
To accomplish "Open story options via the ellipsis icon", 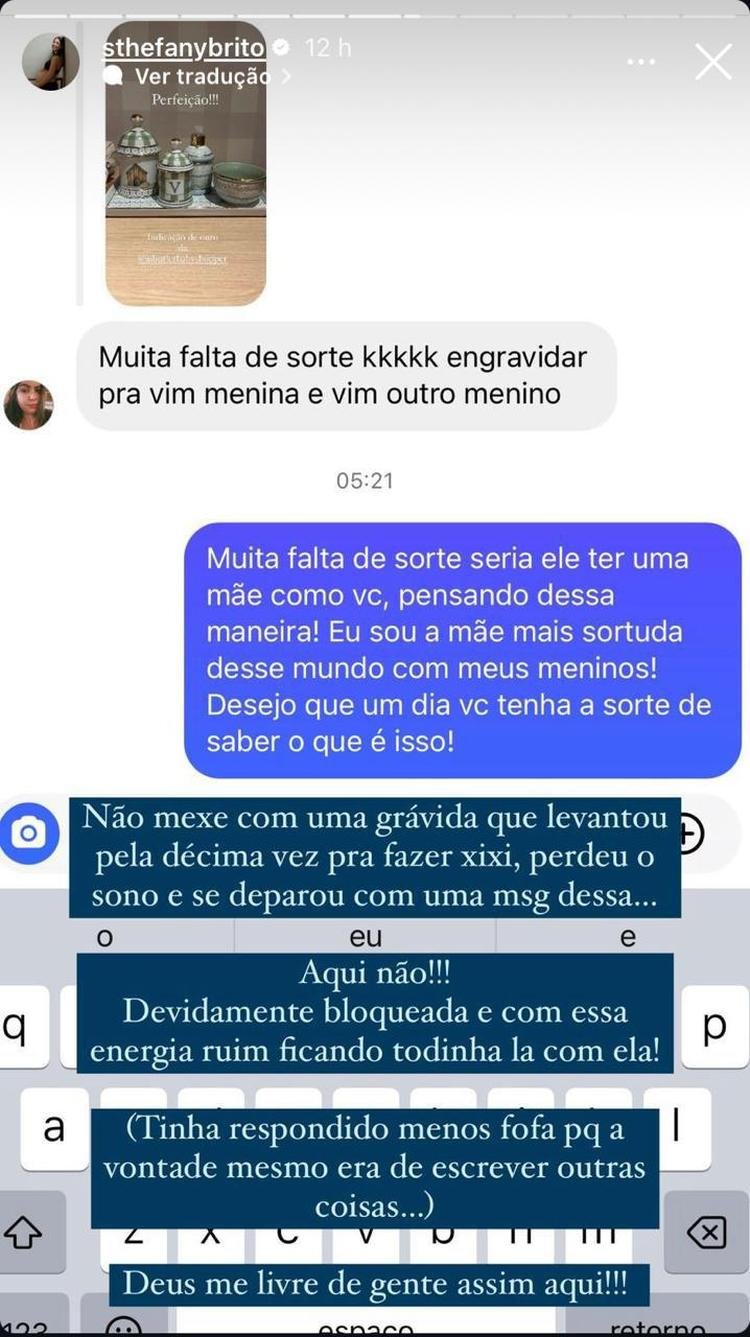I will point(639,61).
